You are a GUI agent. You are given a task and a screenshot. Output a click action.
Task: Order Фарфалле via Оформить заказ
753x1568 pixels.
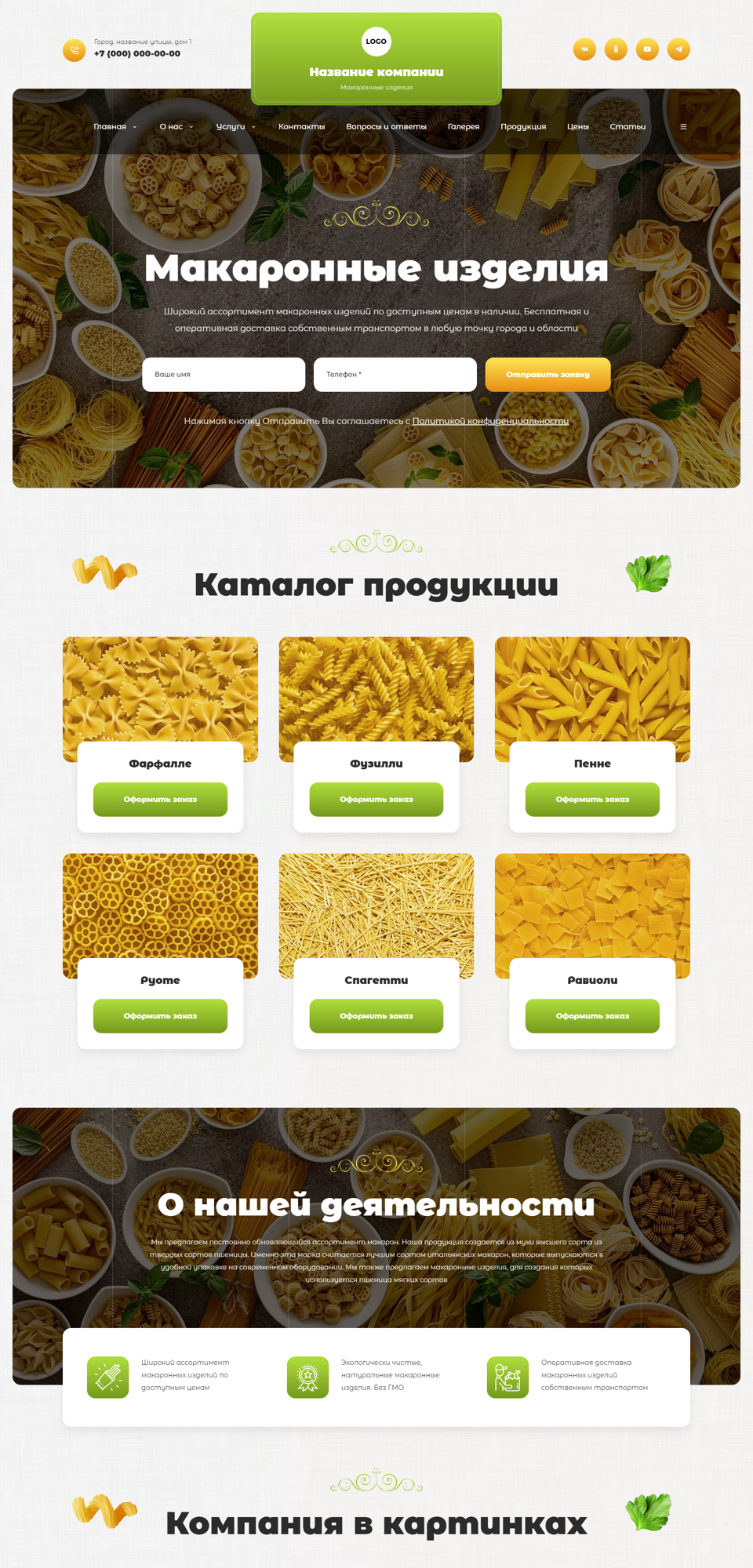coord(160,800)
